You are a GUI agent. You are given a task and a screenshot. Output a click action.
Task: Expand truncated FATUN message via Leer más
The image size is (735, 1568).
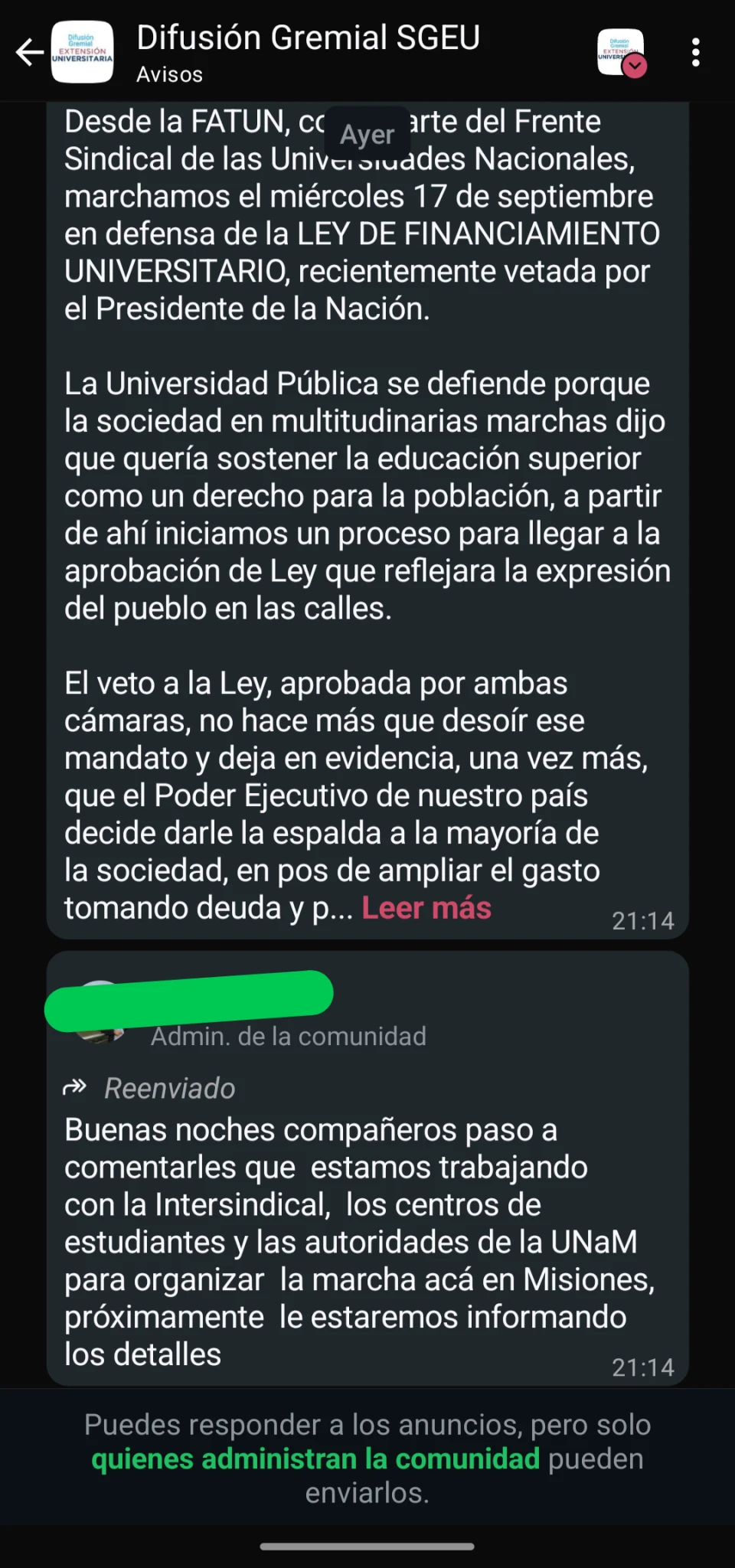click(x=426, y=908)
